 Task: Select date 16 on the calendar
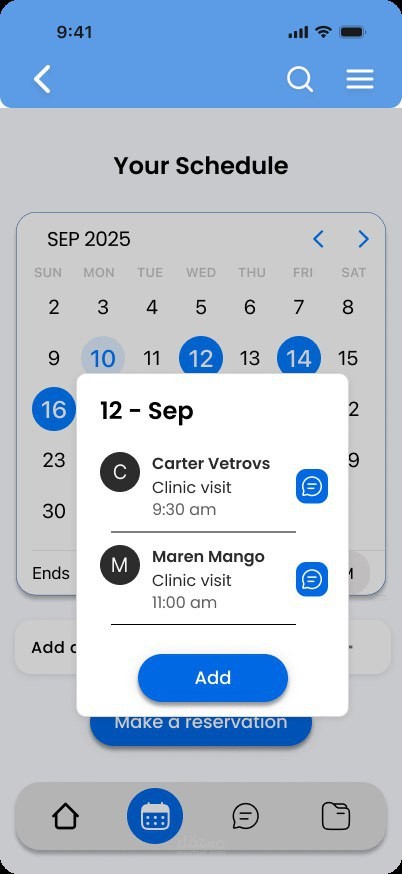tap(54, 409)
